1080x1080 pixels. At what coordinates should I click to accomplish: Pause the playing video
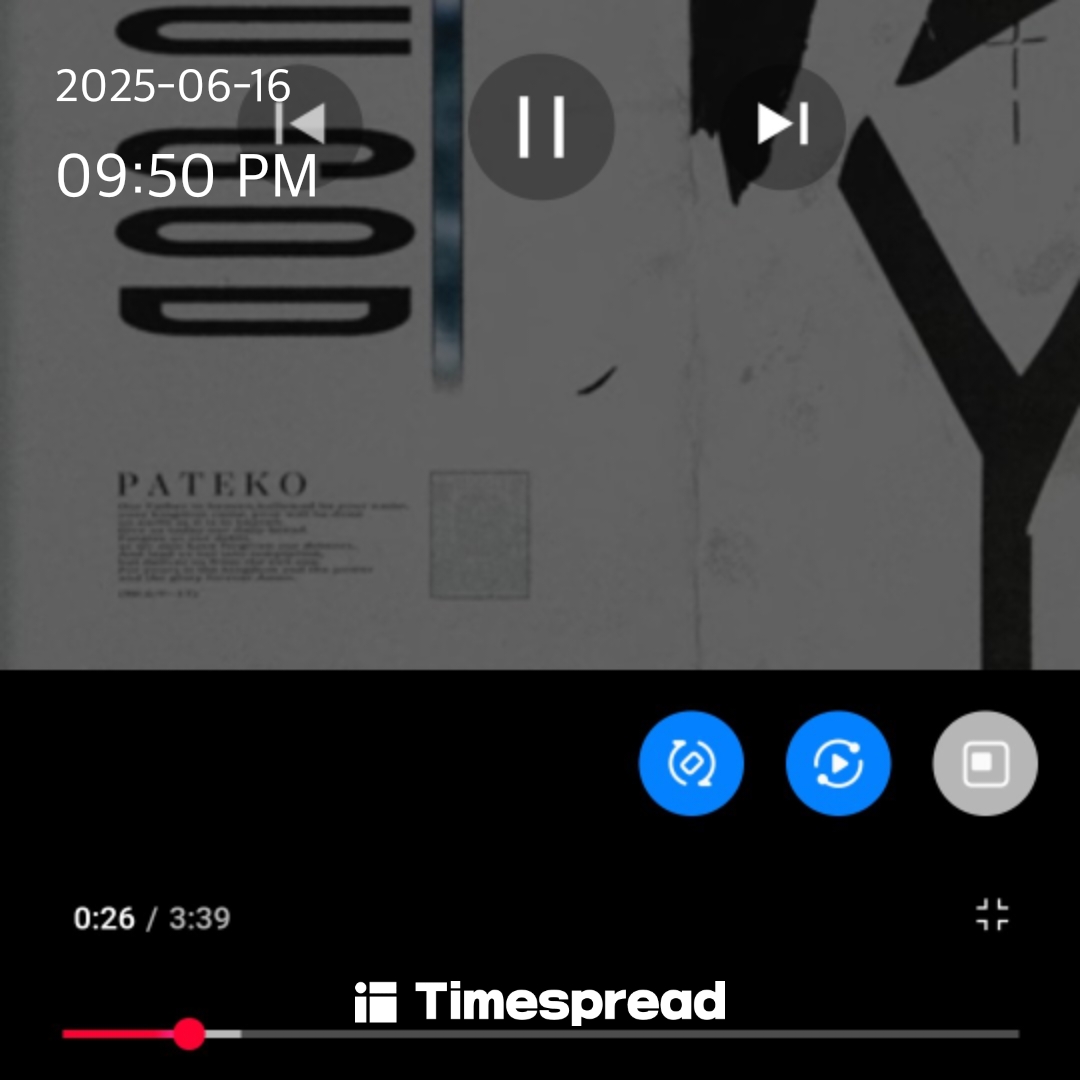[x=541, y=126]
